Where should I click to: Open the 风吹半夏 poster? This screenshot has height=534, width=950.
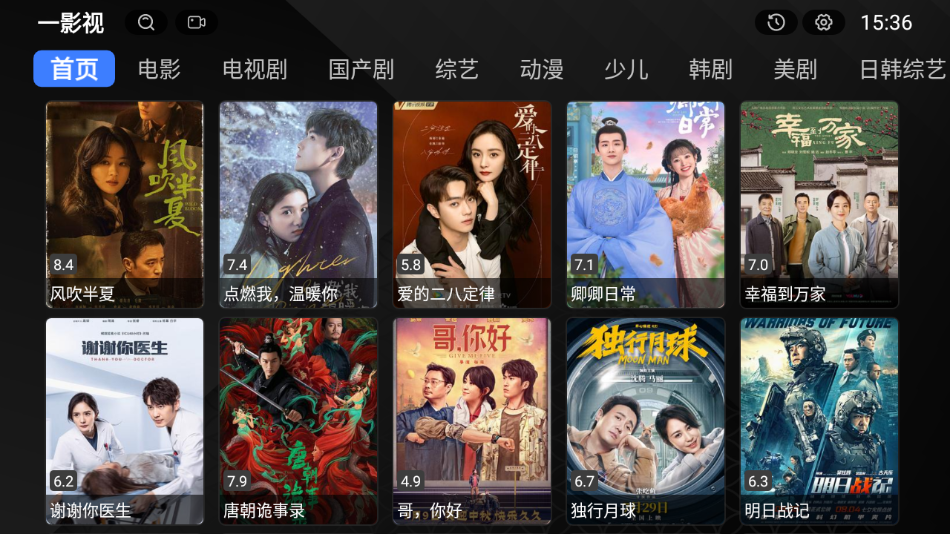point(125,204)
